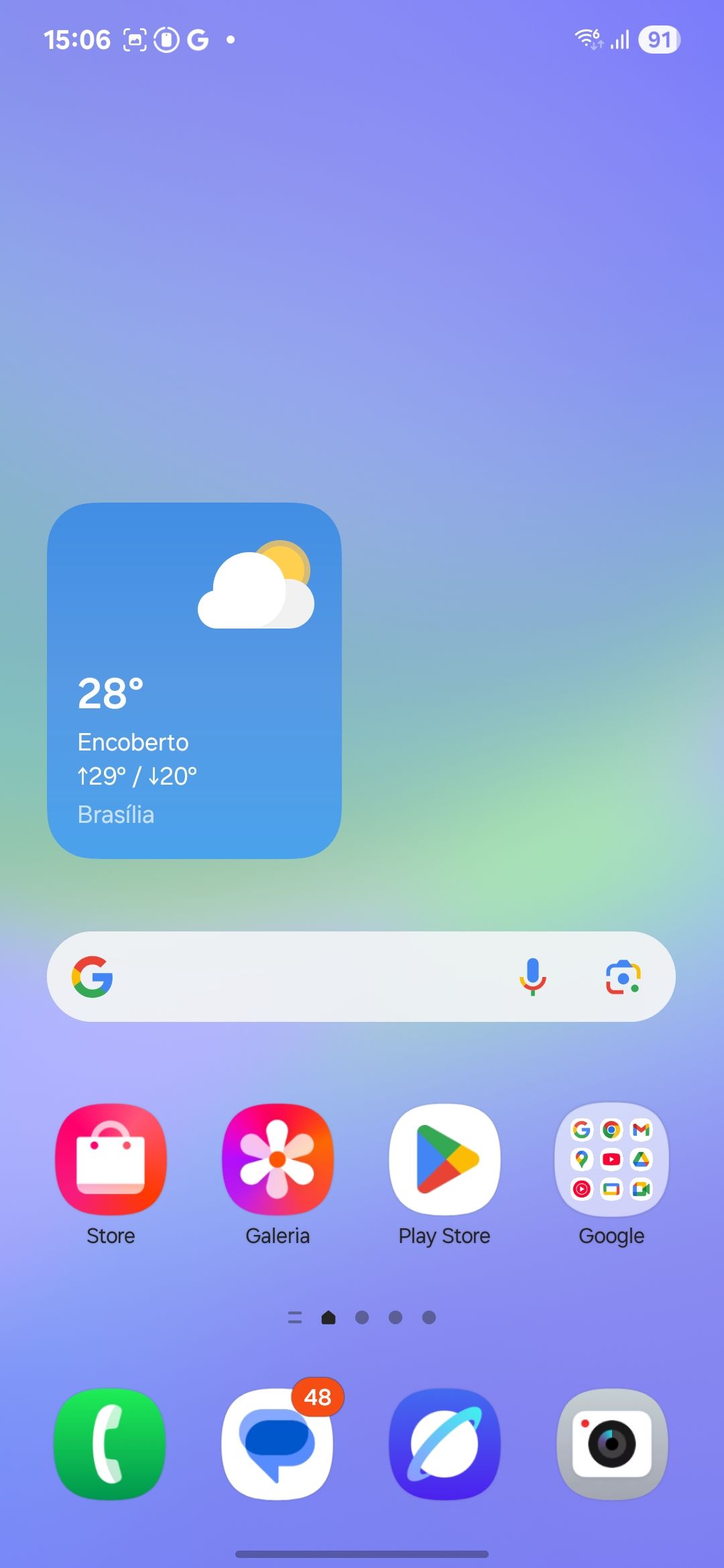The image size is (724, 1568).
Task: Open the Camera app
Action: 611,1443
